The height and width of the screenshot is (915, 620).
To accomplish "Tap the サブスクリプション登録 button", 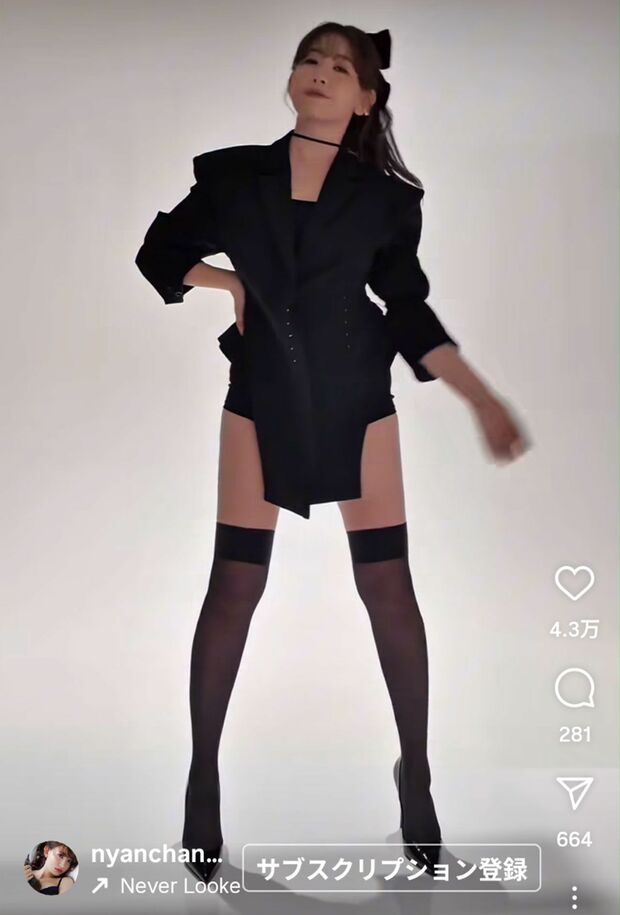I will point(392,868).
